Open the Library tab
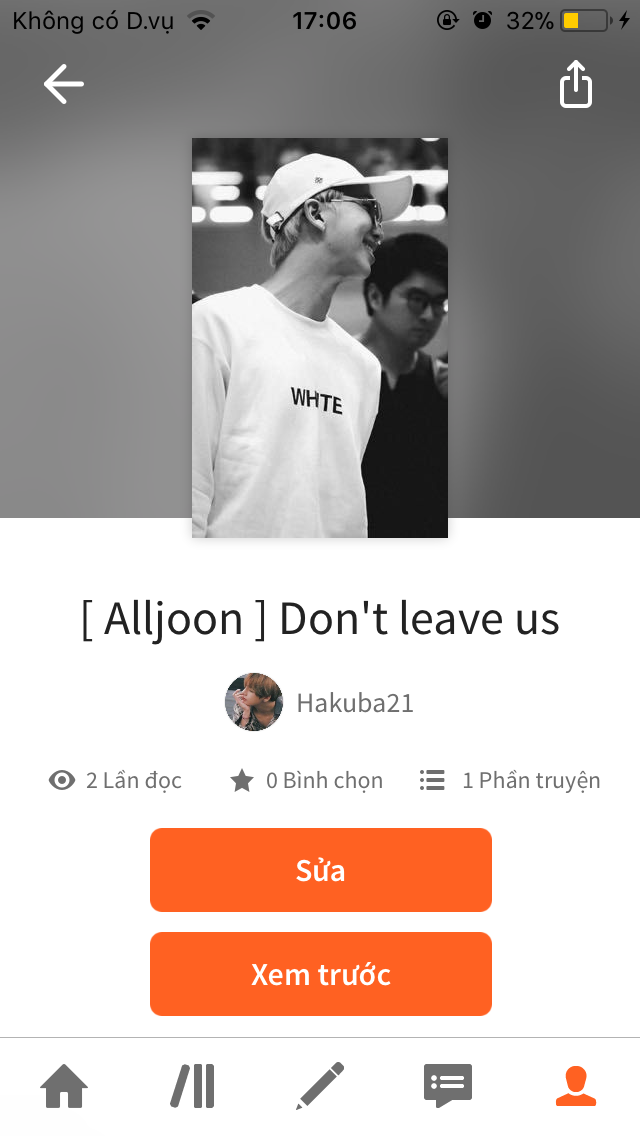The width and height of the screenshot is (640, 1136). coord(192,1085)
